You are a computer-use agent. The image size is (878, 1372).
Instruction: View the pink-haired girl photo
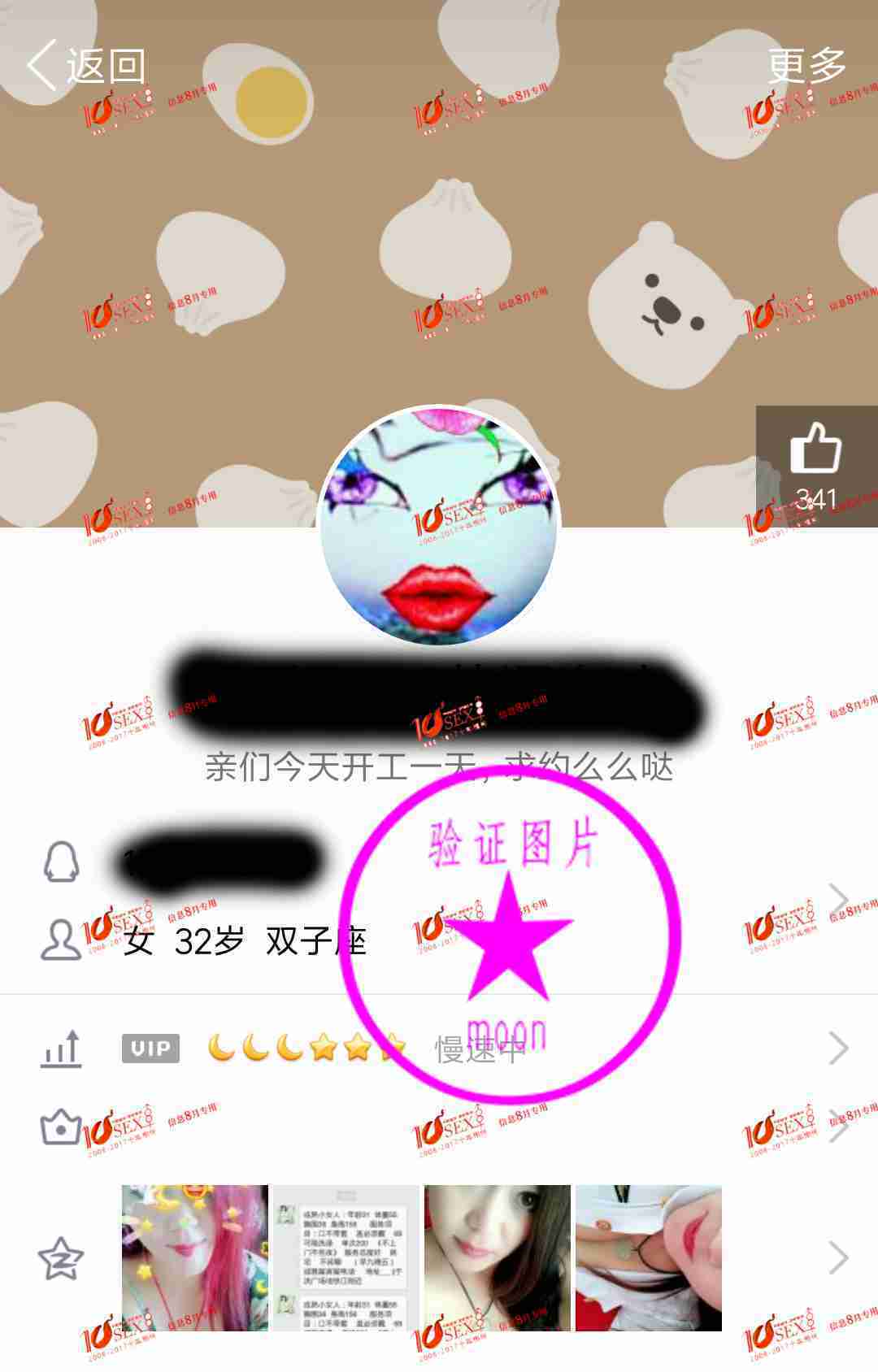point(195,1257)
